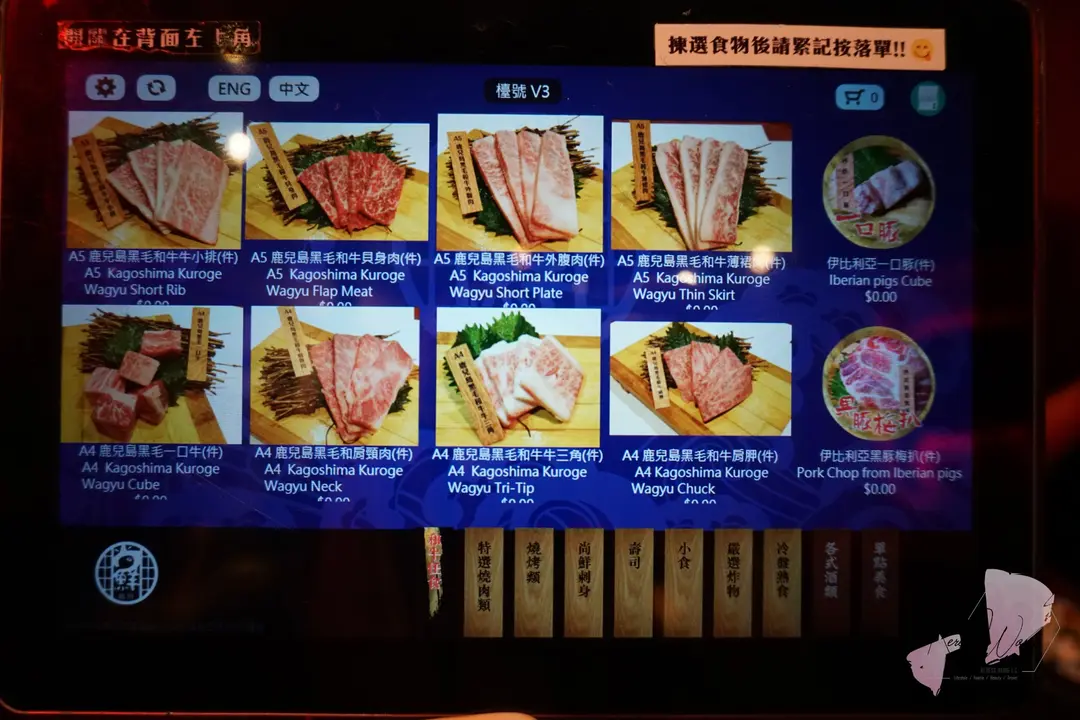Show the 嚴選炸物 category

point(733,583)
